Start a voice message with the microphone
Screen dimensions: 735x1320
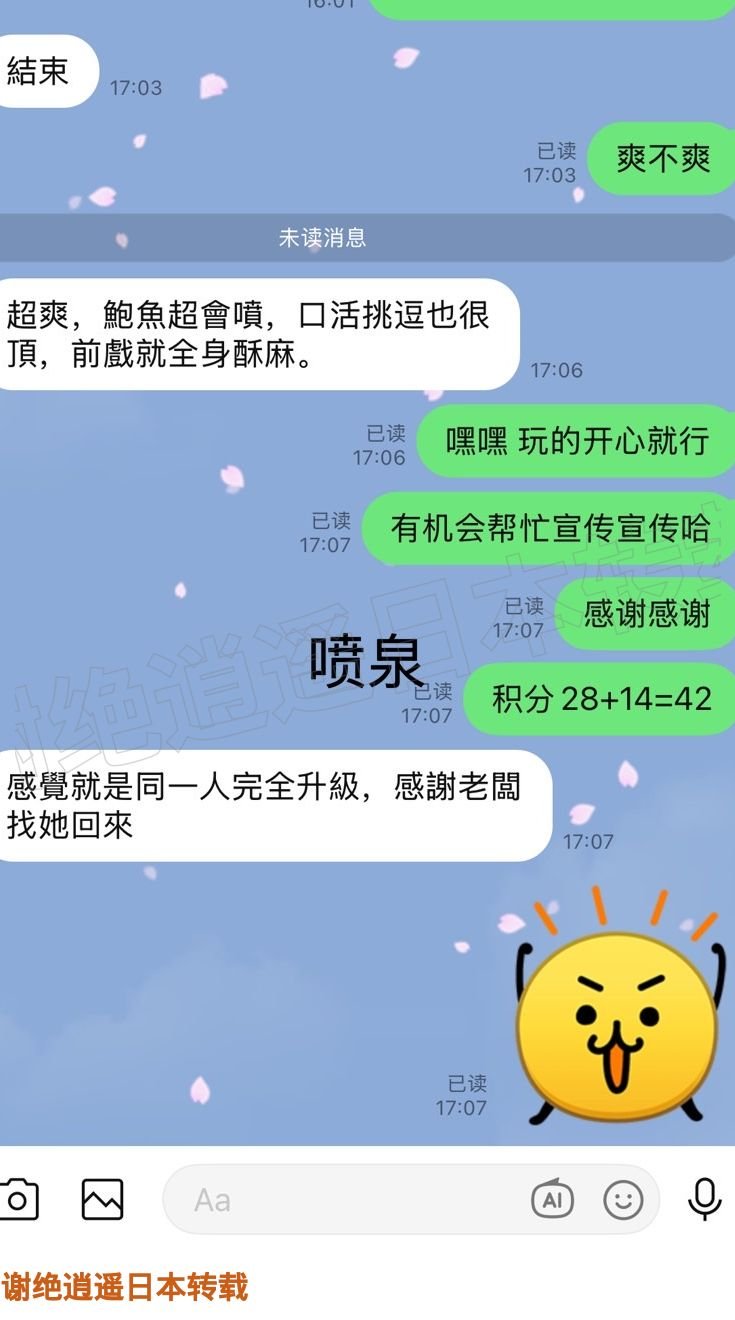[704, 1199]
